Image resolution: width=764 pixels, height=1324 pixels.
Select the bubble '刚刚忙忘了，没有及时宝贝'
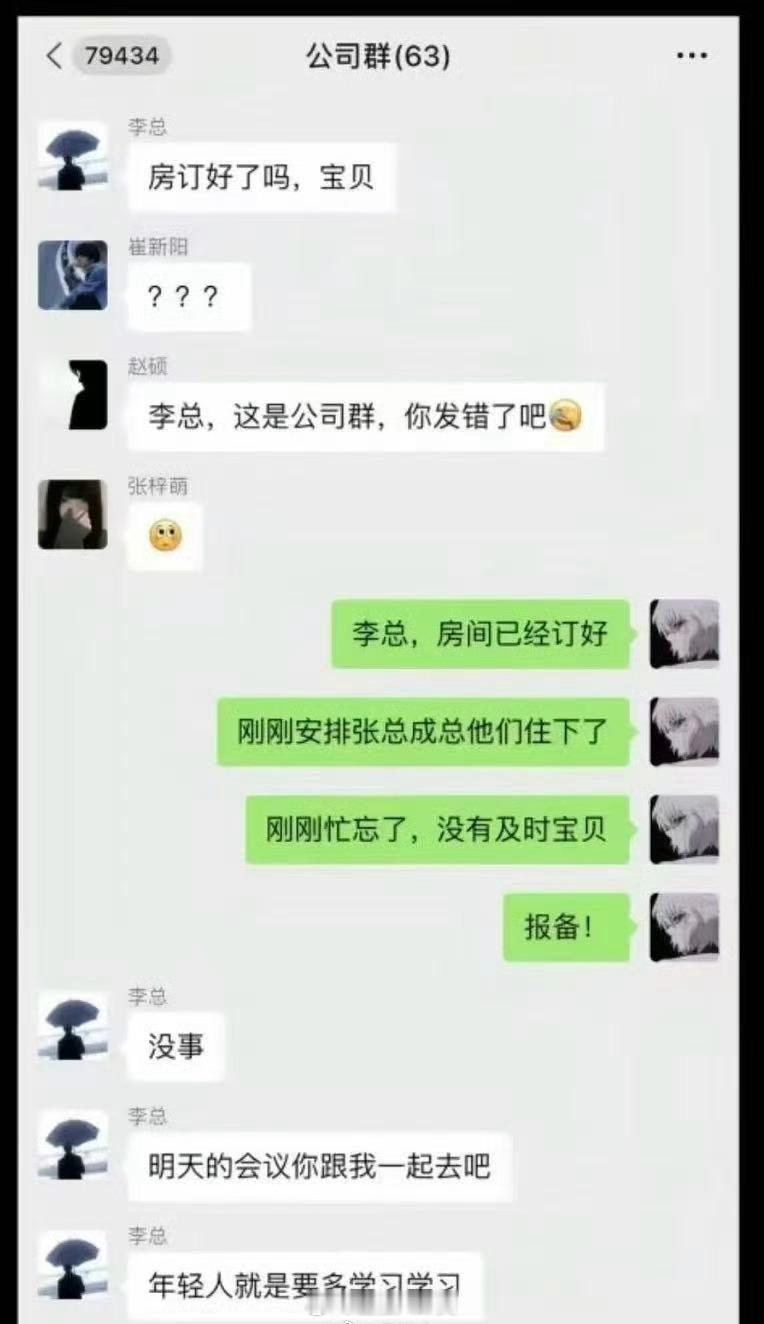tap(437, 829)
